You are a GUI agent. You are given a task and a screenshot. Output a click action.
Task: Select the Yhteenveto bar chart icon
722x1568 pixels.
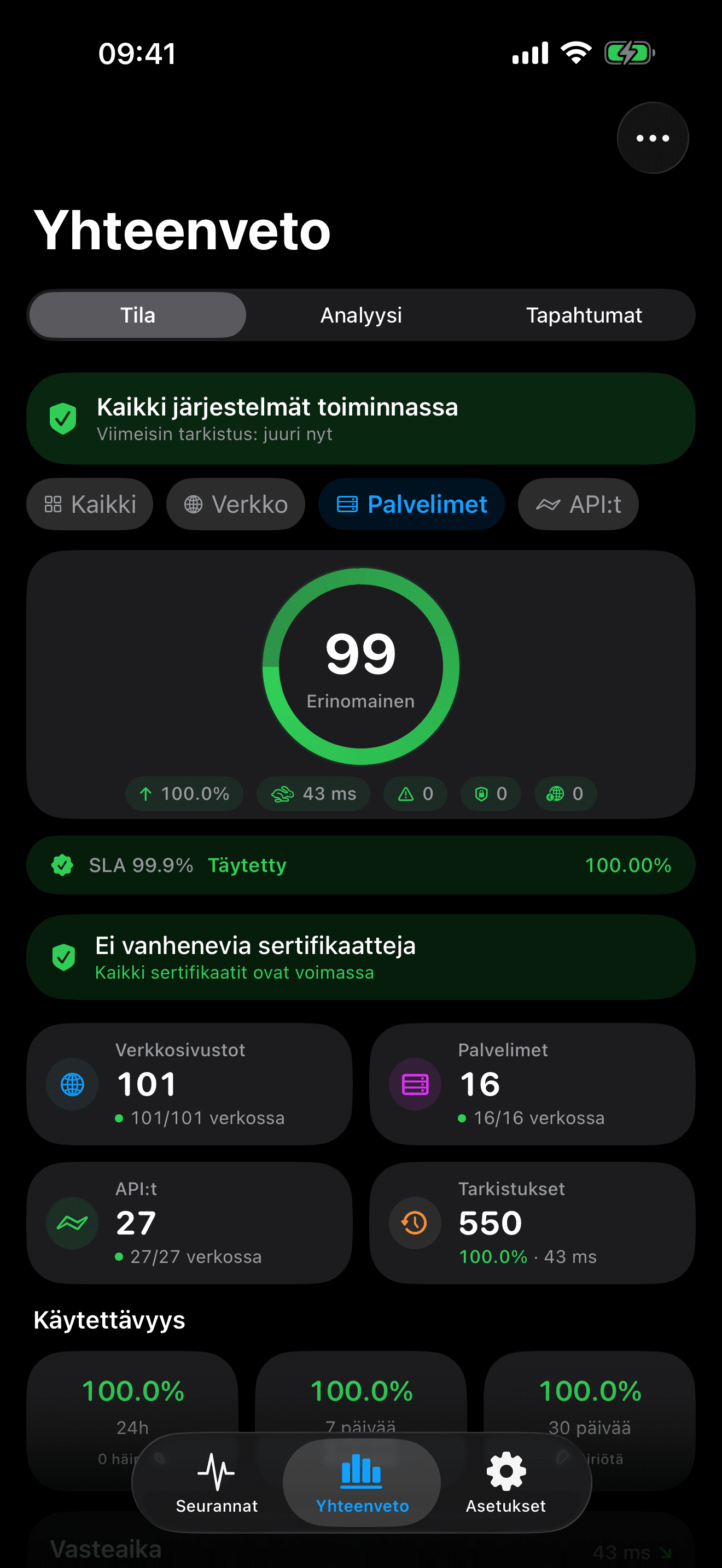coord(360,1472)
